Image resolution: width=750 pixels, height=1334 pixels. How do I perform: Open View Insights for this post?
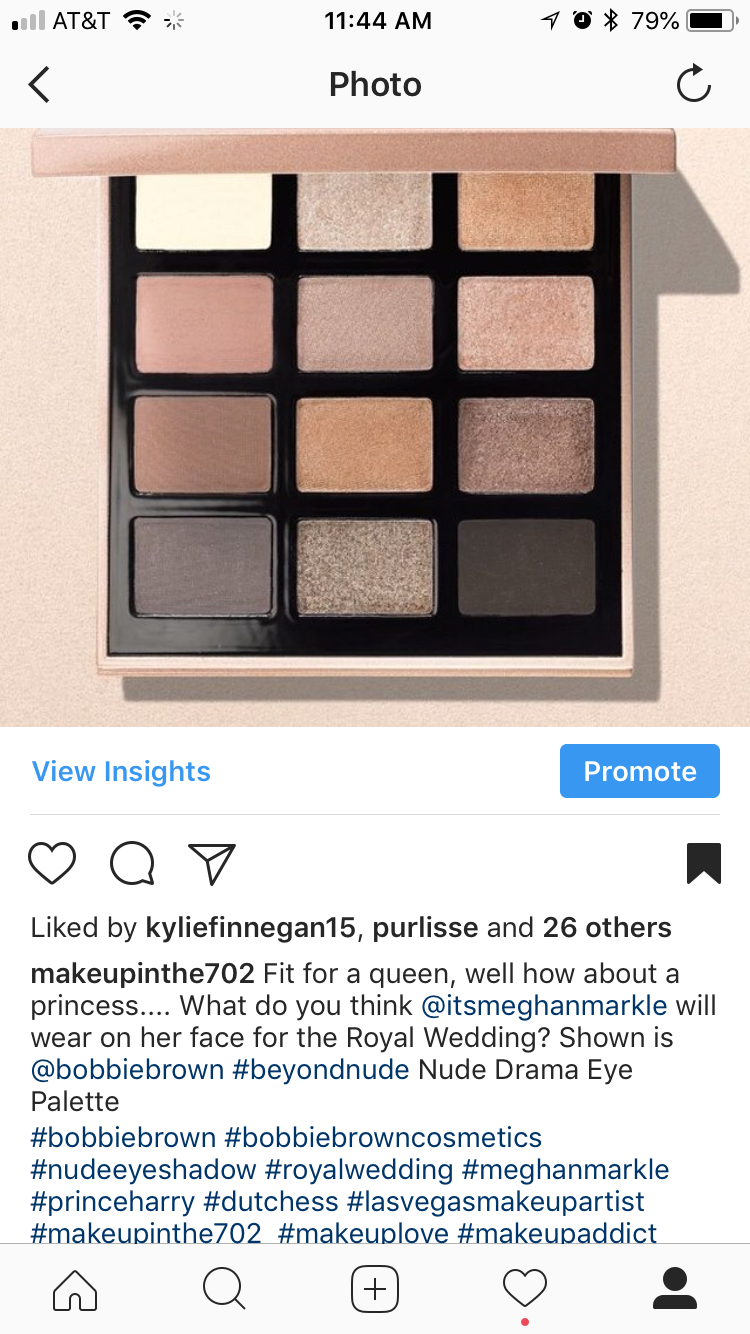(121, 771)
